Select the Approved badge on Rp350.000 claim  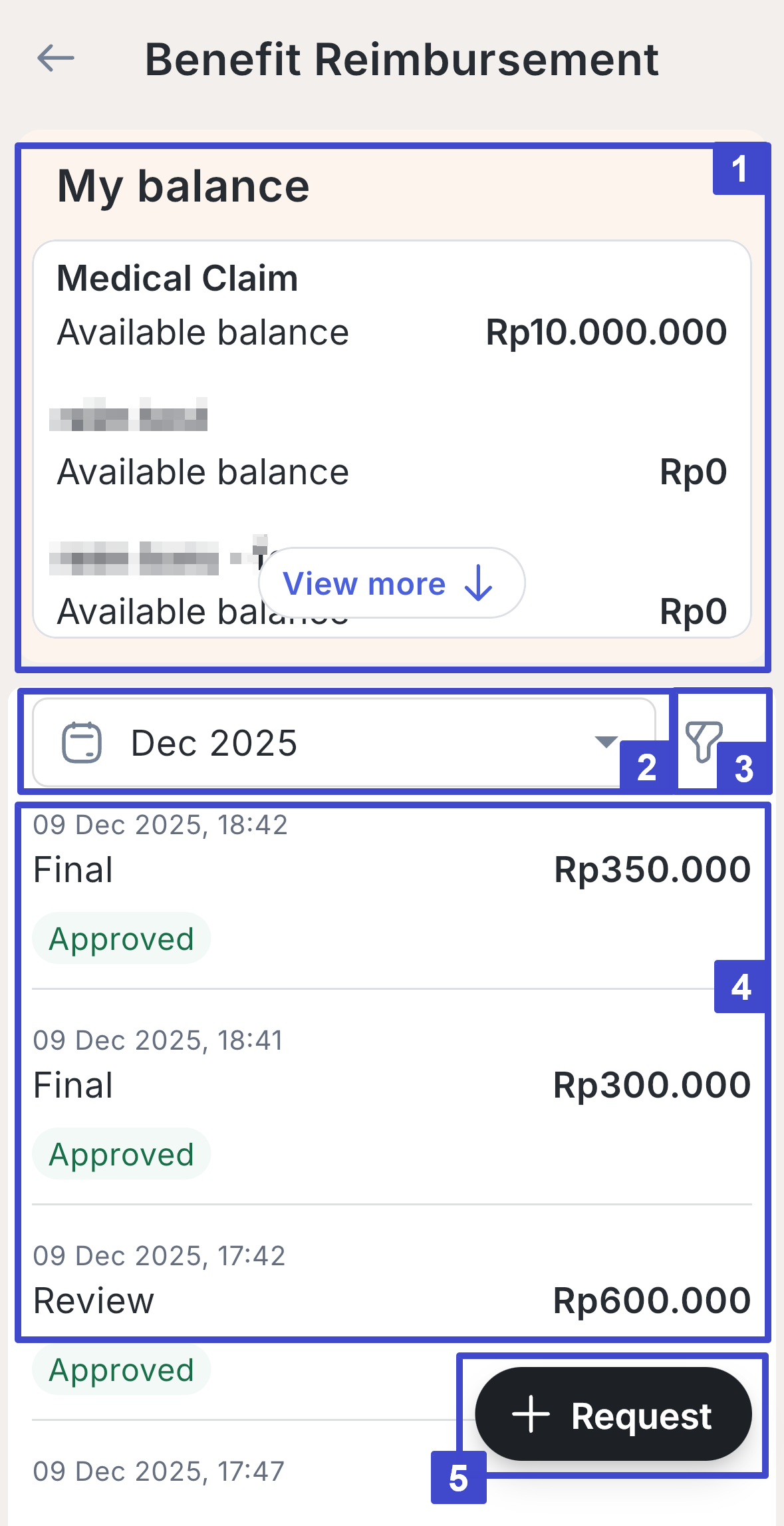[121, 938]
